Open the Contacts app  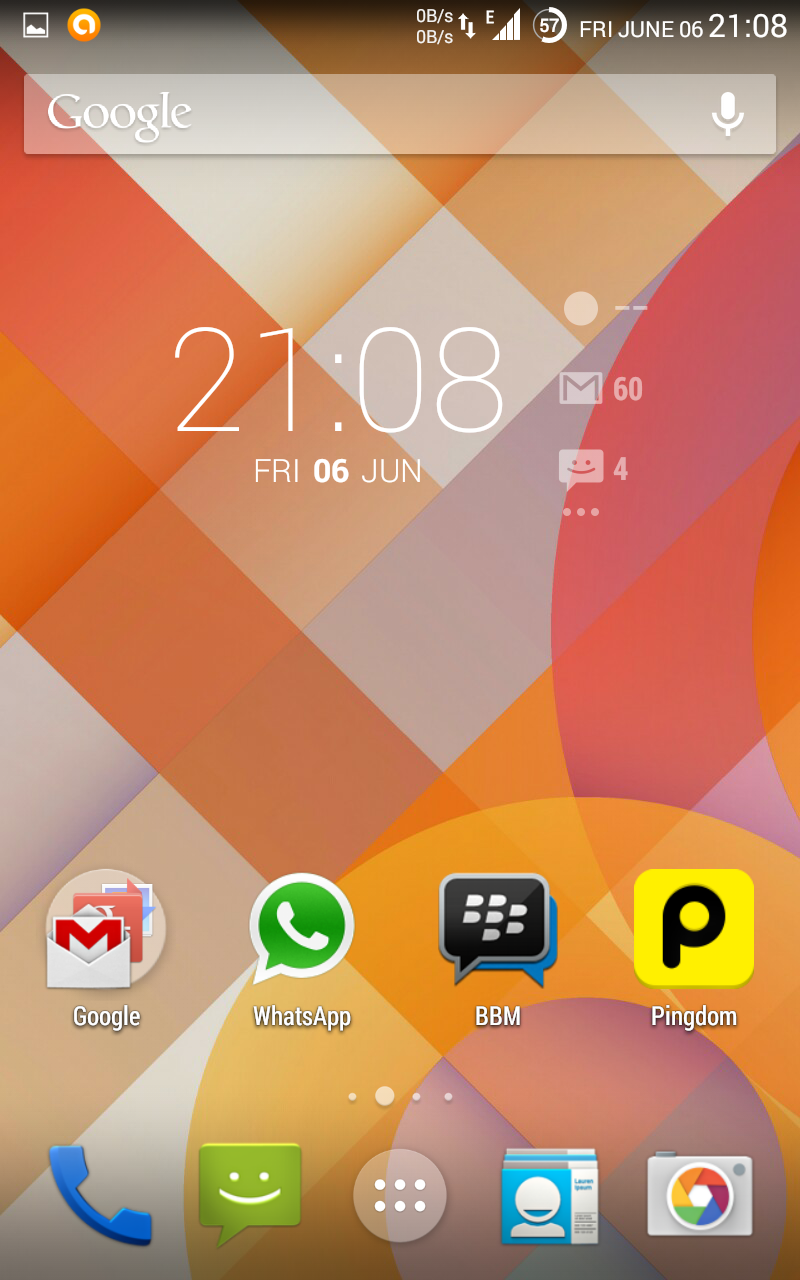coord(550,1196)
